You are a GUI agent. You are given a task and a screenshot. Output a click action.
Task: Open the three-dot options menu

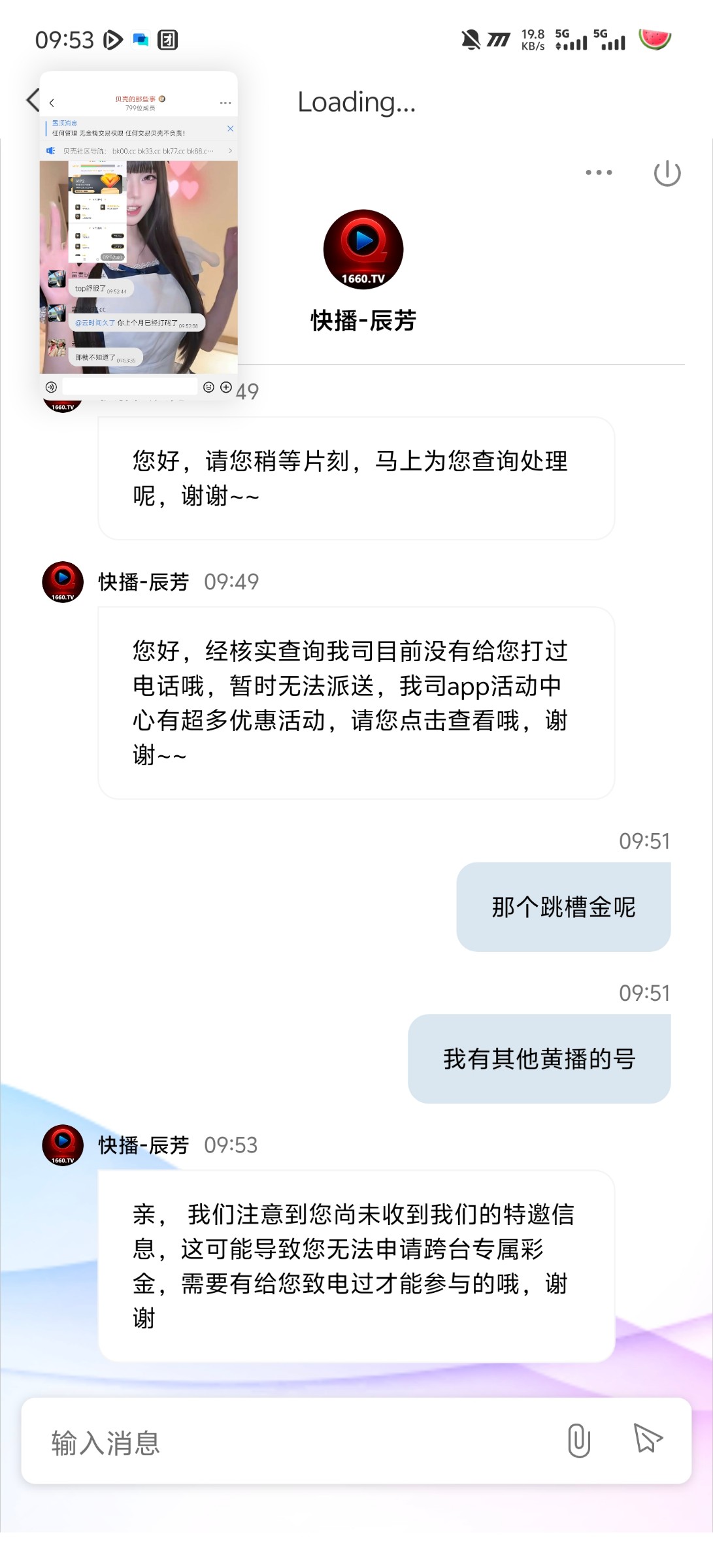[599, 172]
